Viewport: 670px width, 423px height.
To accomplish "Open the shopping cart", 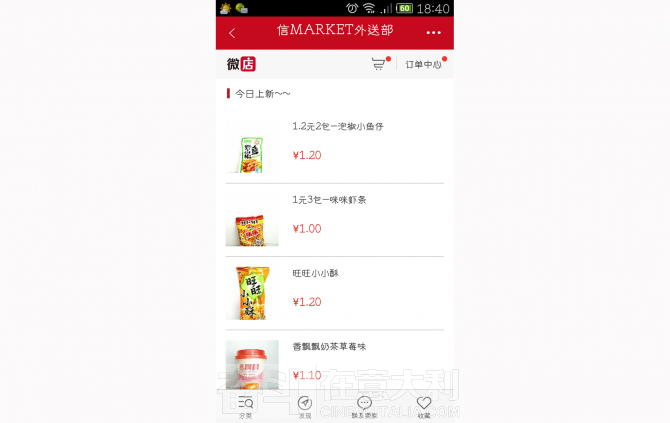I will [379, 64].
